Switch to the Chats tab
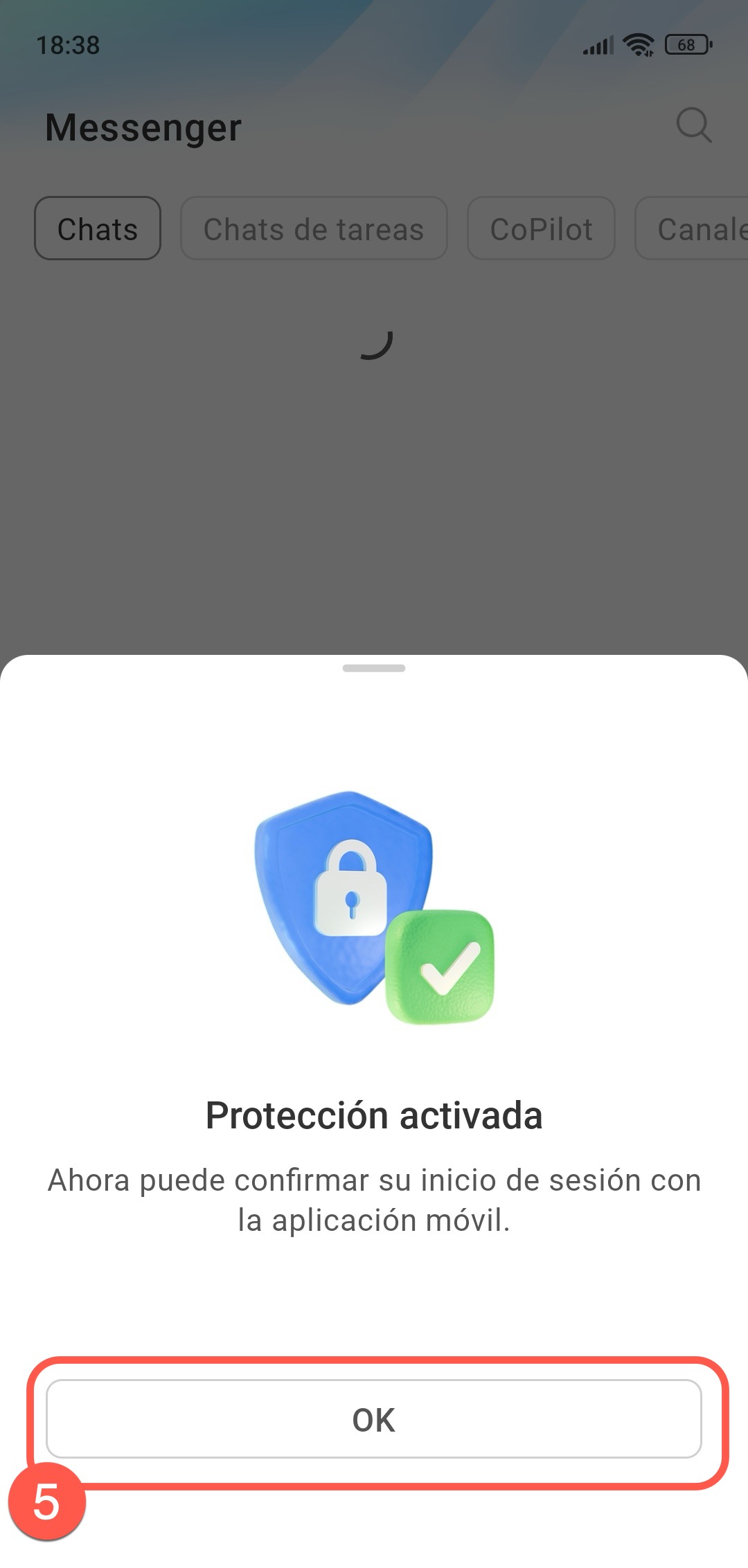 point(98,228)
